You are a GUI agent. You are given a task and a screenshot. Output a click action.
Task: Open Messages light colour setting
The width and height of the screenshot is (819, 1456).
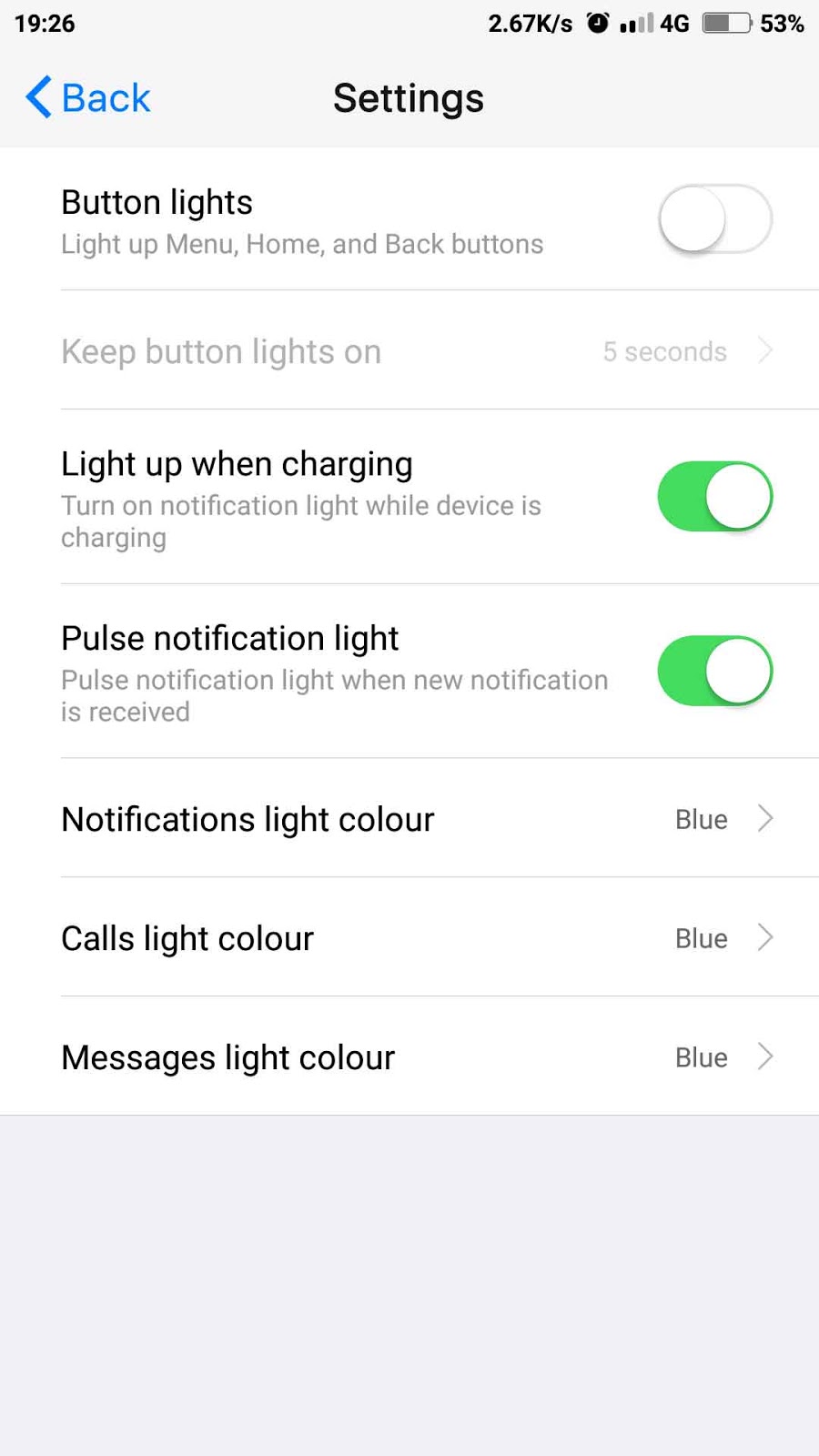409,1057
